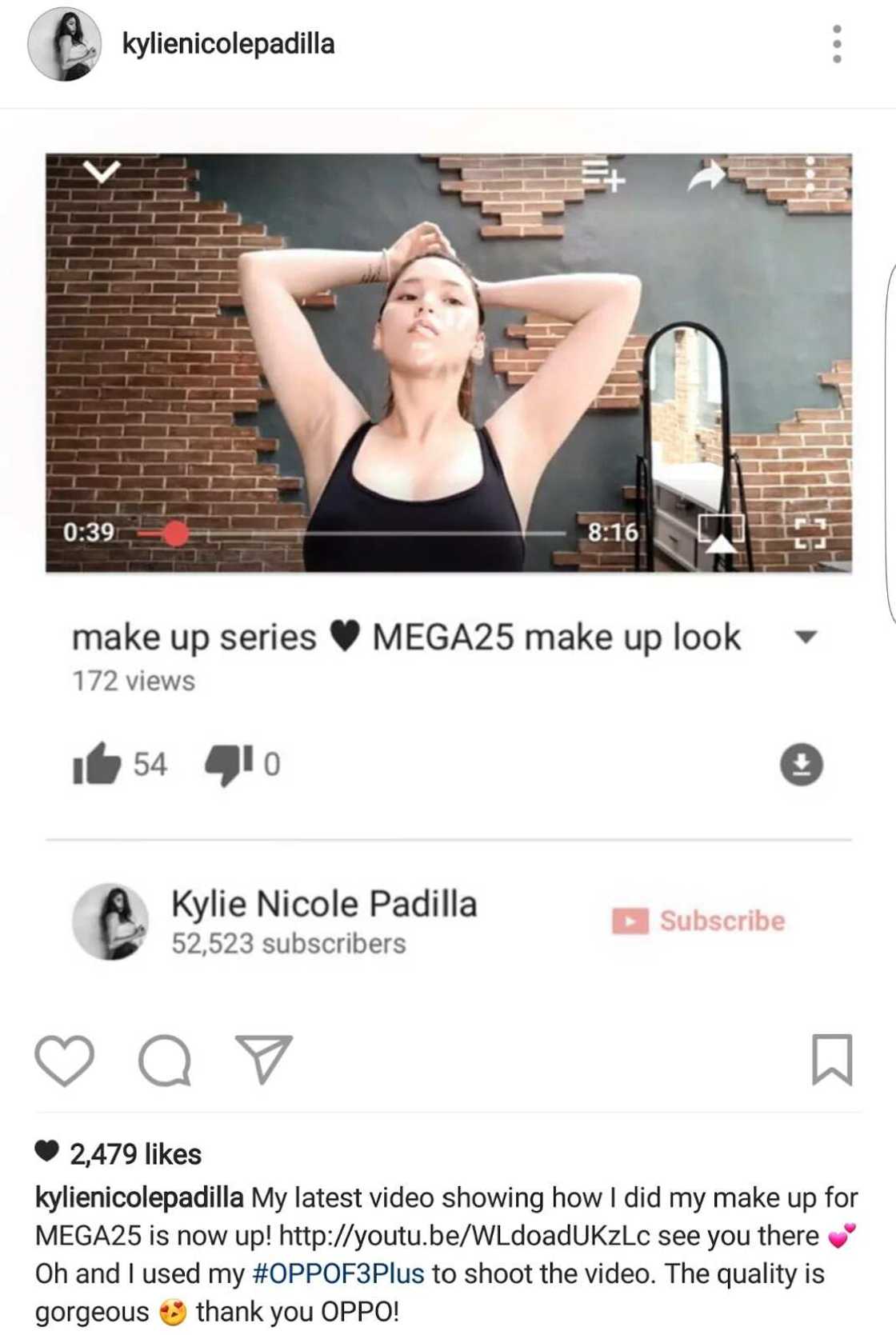Screen dimensions: 896x1335
Task: View the list of 2,479 likes
Action: pos(135,1154)
